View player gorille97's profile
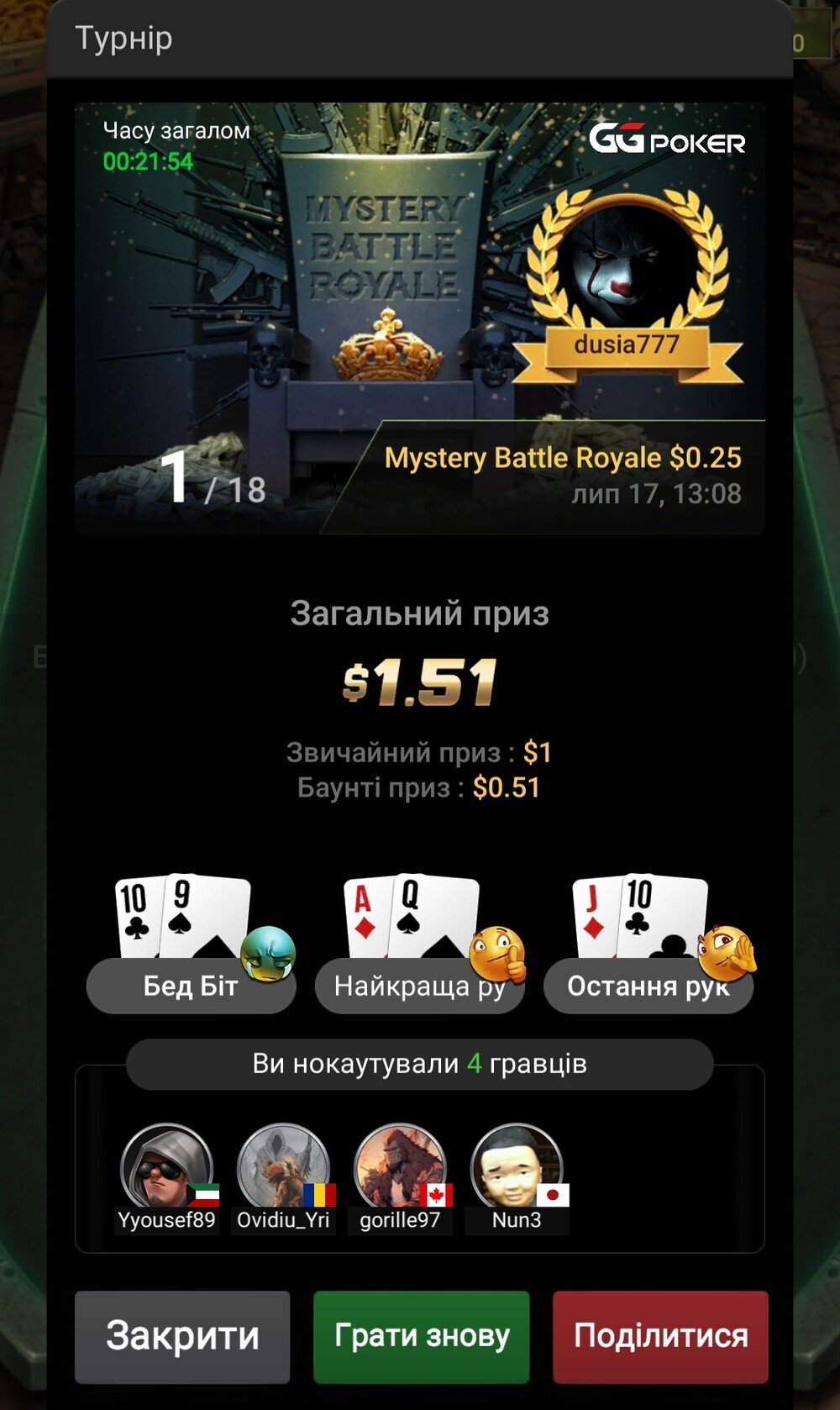 [401, 1178]
